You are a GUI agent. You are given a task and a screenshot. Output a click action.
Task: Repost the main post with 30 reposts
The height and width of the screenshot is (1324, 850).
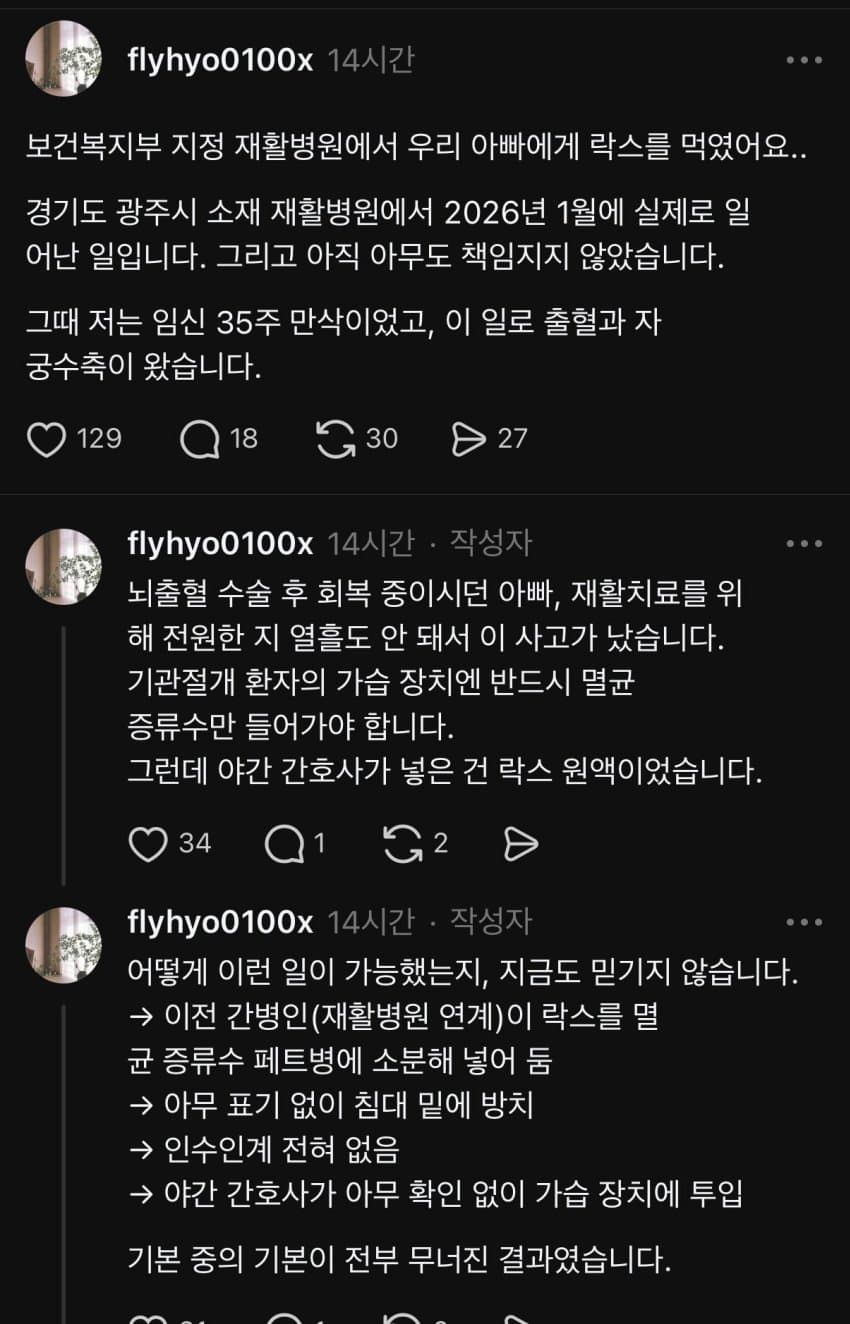(336, 439)
